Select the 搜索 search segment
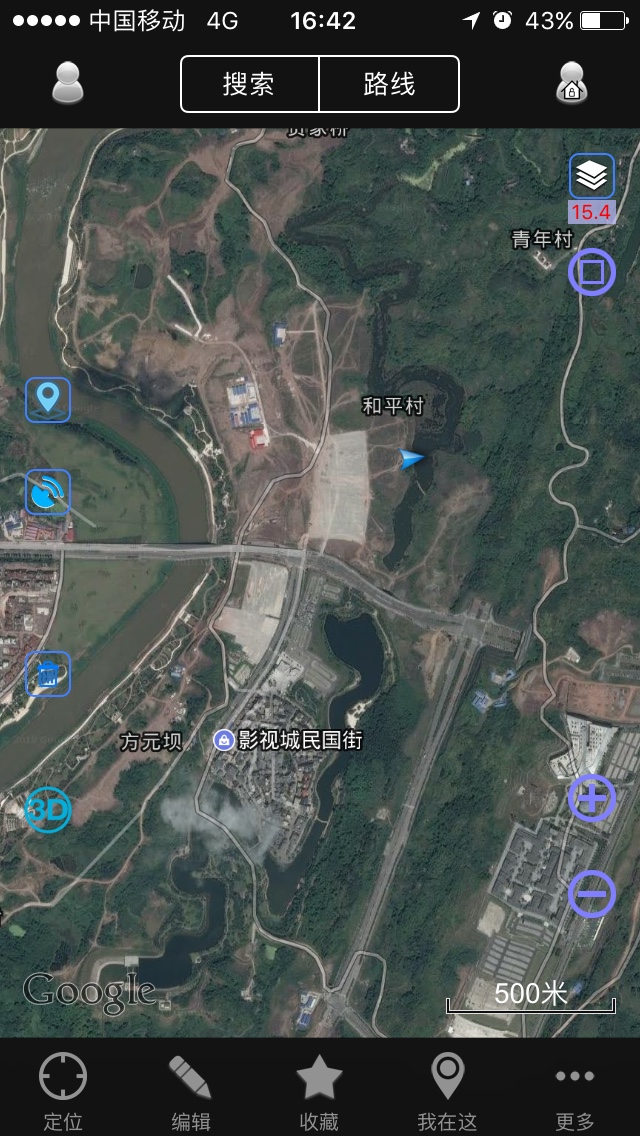Screen dimensions: 640x1136 [250, 84]
